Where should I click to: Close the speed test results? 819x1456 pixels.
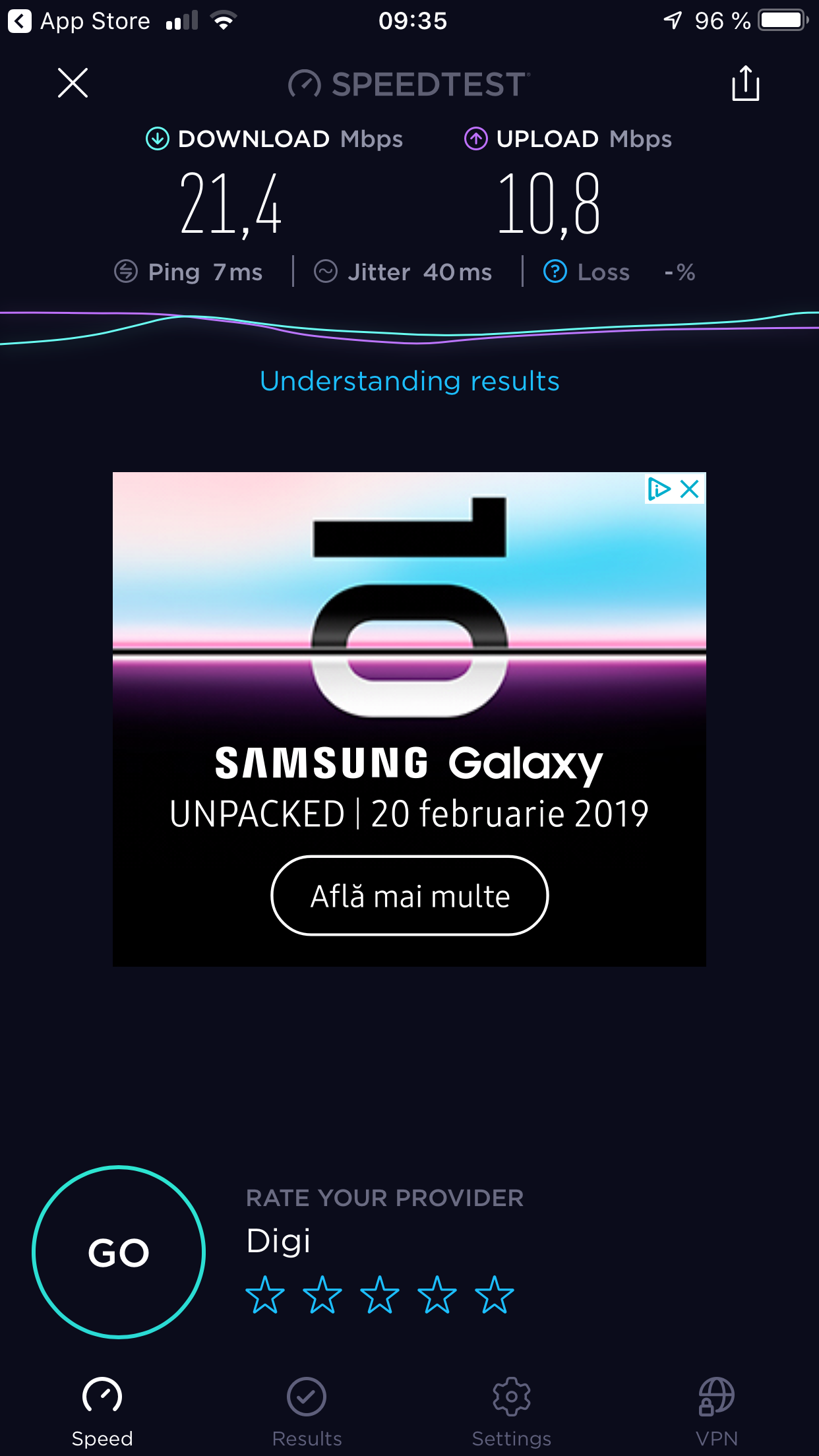[73, 83]
